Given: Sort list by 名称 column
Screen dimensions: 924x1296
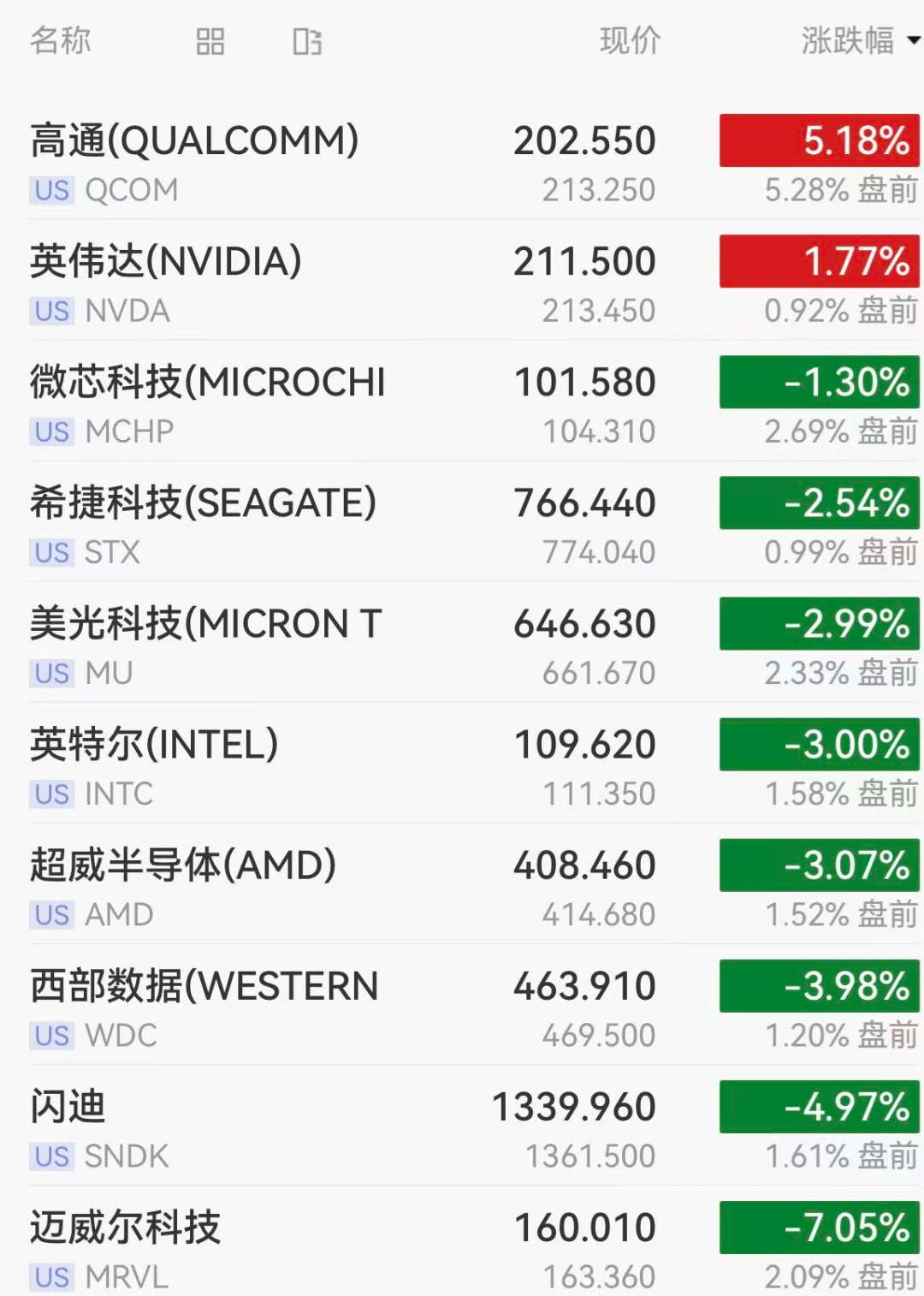Looking at the screenshot, I should (60, 40).
